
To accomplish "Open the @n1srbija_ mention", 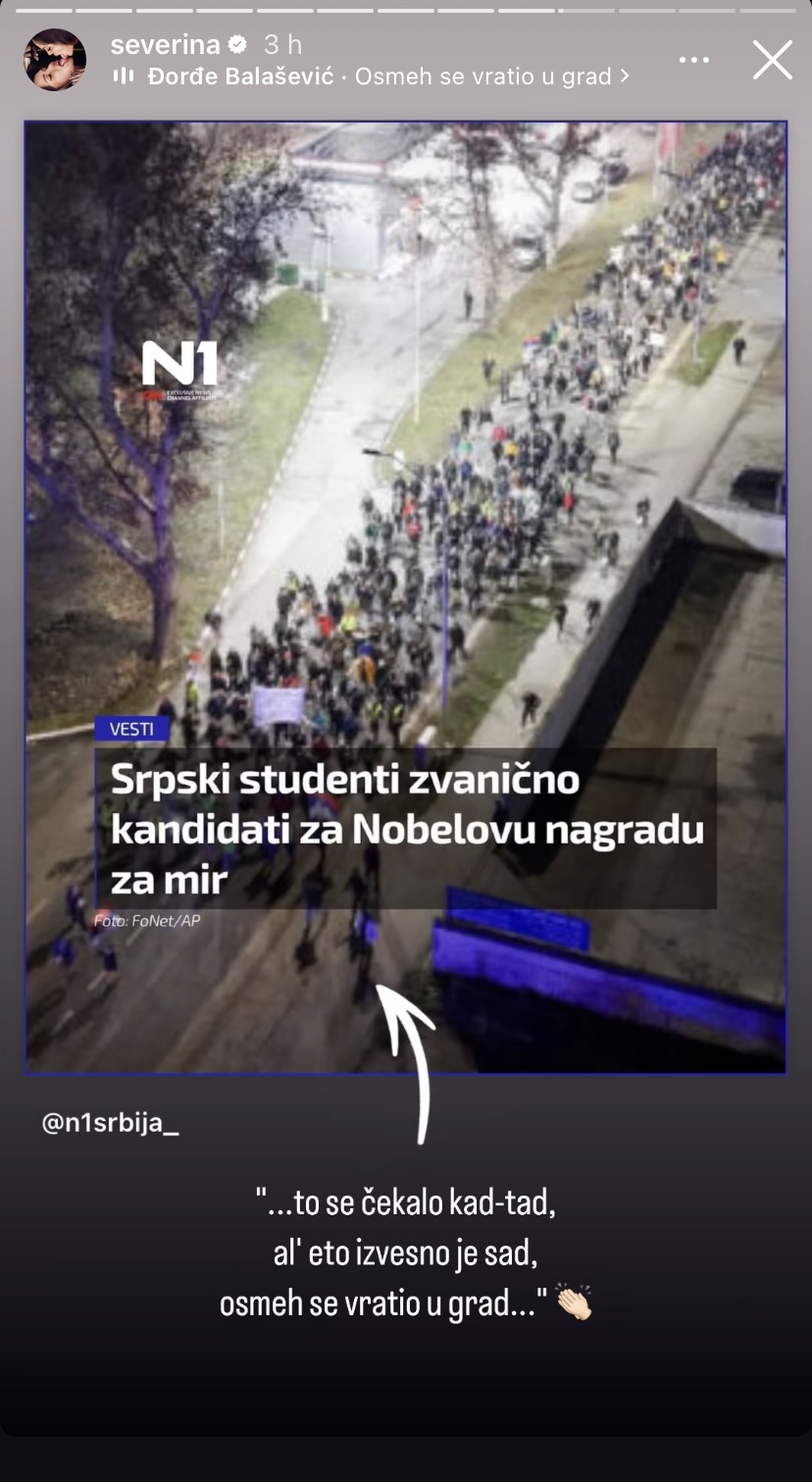I will [x=110, y=1124].
